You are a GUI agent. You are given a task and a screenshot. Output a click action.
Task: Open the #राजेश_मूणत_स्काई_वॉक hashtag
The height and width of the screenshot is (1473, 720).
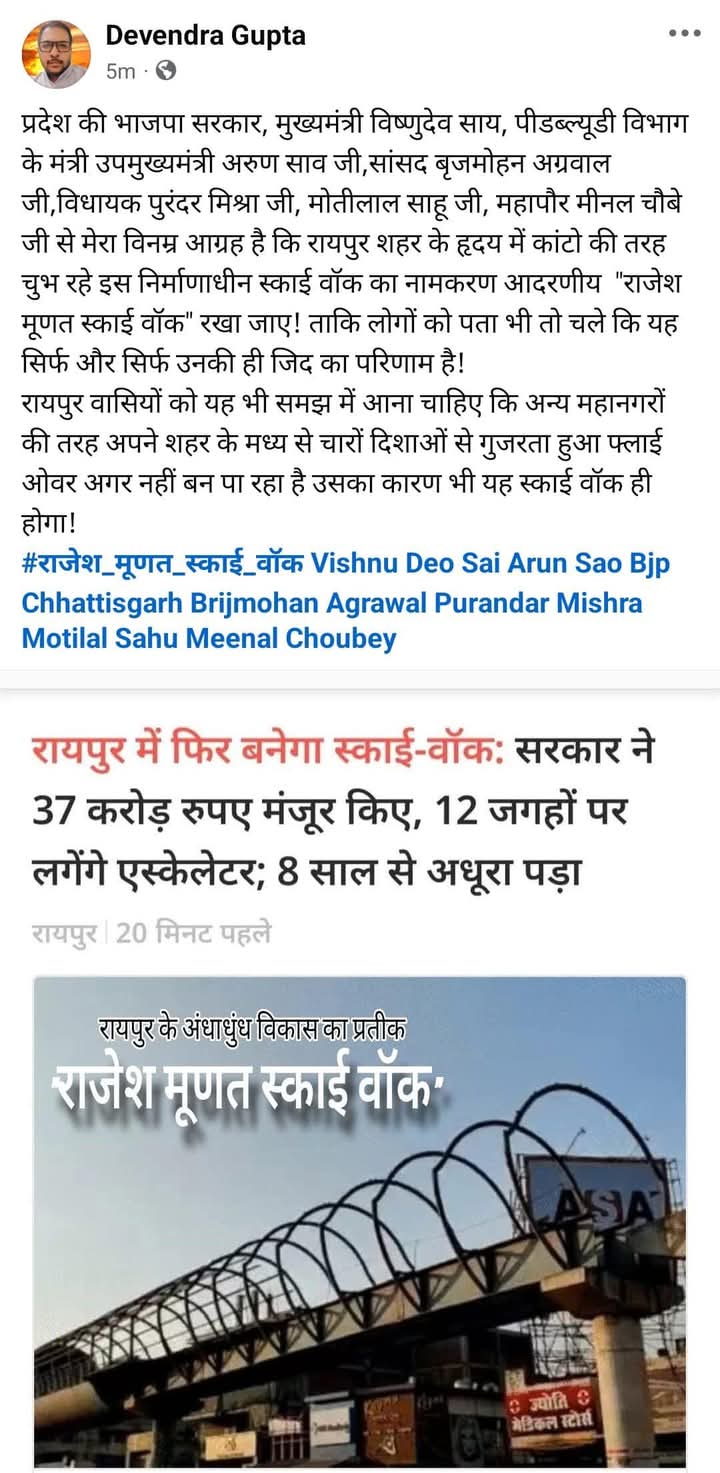(x=162, y=563)
